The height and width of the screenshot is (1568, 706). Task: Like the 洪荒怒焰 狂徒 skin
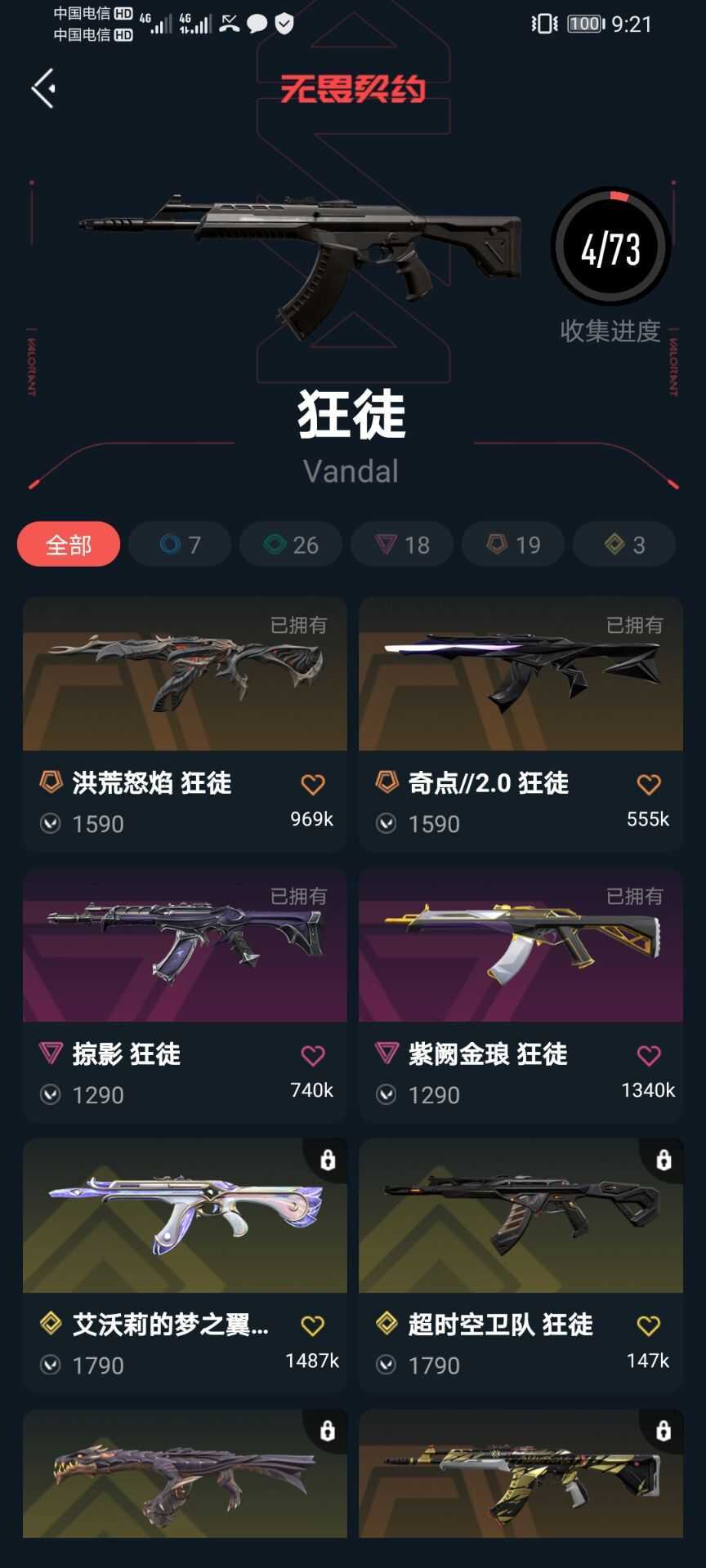[313, 785]
